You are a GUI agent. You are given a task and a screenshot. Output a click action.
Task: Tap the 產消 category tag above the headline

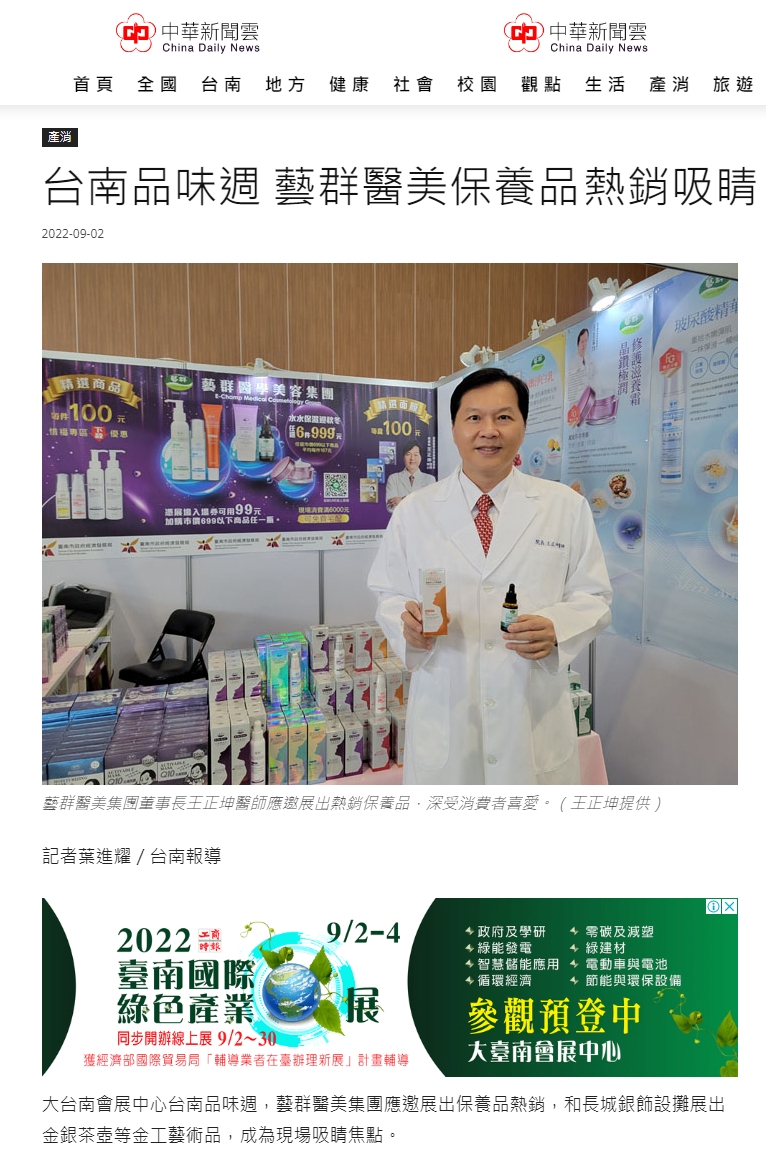click(60, 138)
